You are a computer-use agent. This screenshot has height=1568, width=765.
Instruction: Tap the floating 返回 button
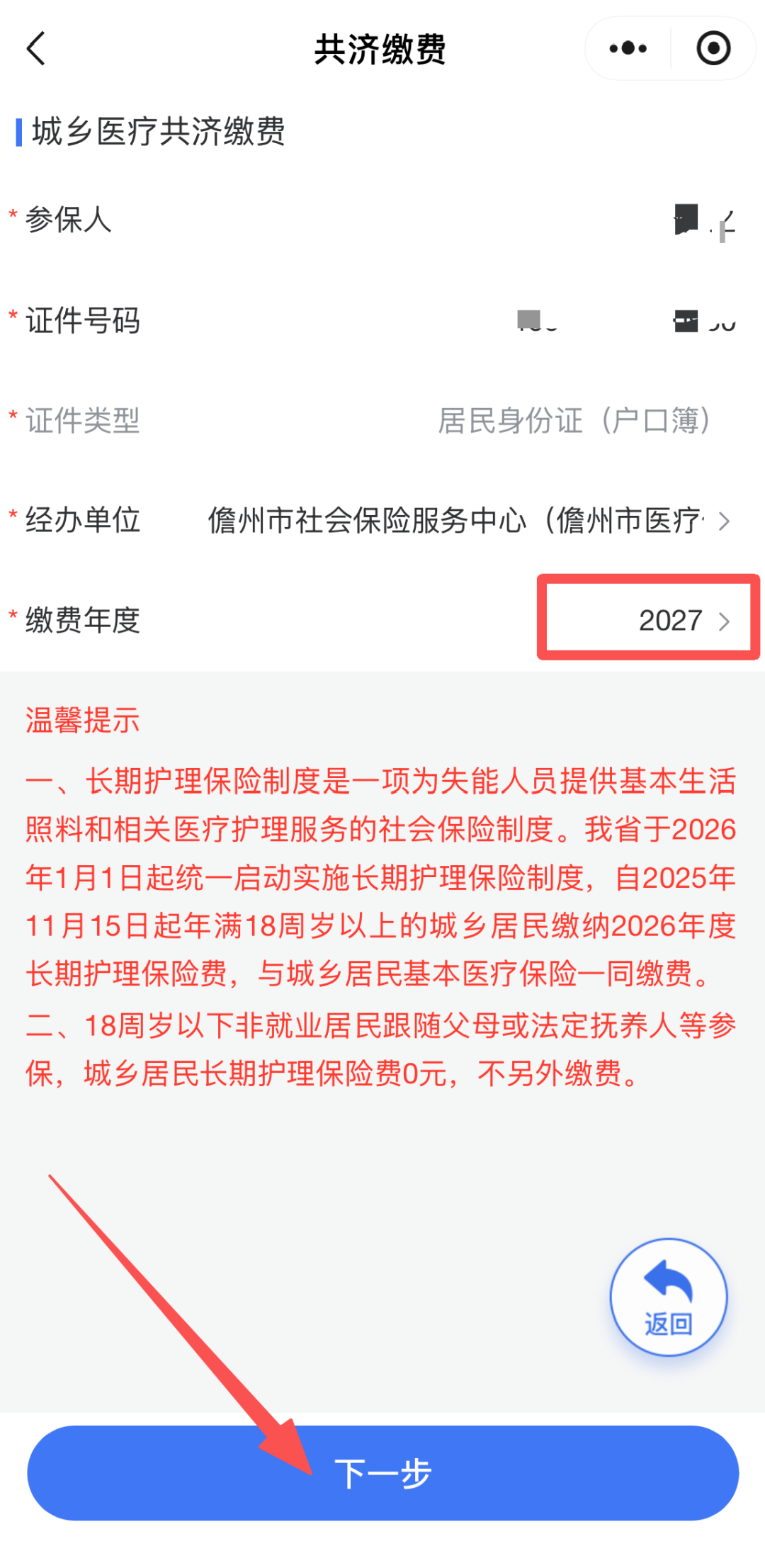[x=668, y=1297]
